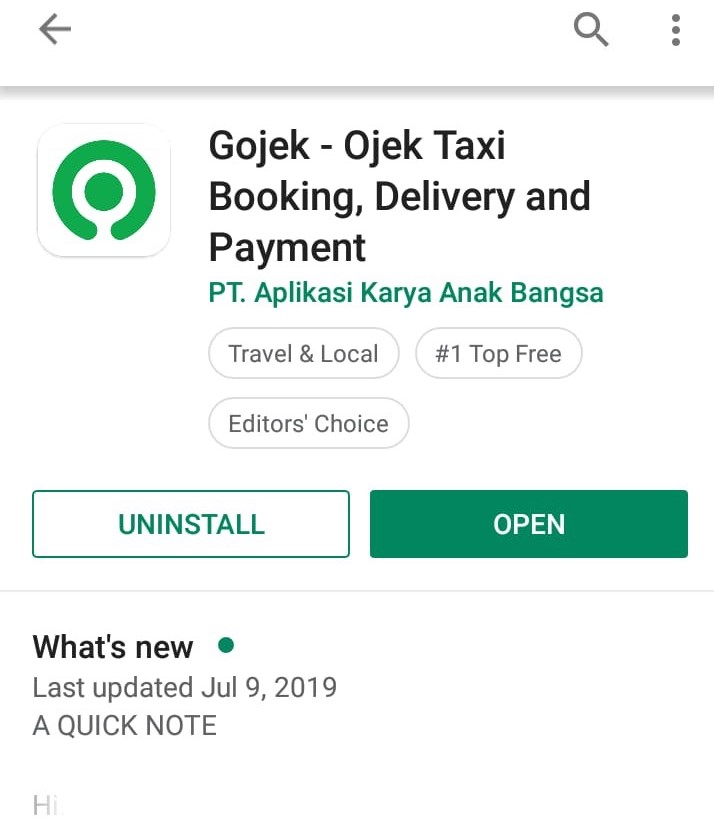Go back using the arrow icon
The image size is (714, 819).
click(55, 31)
